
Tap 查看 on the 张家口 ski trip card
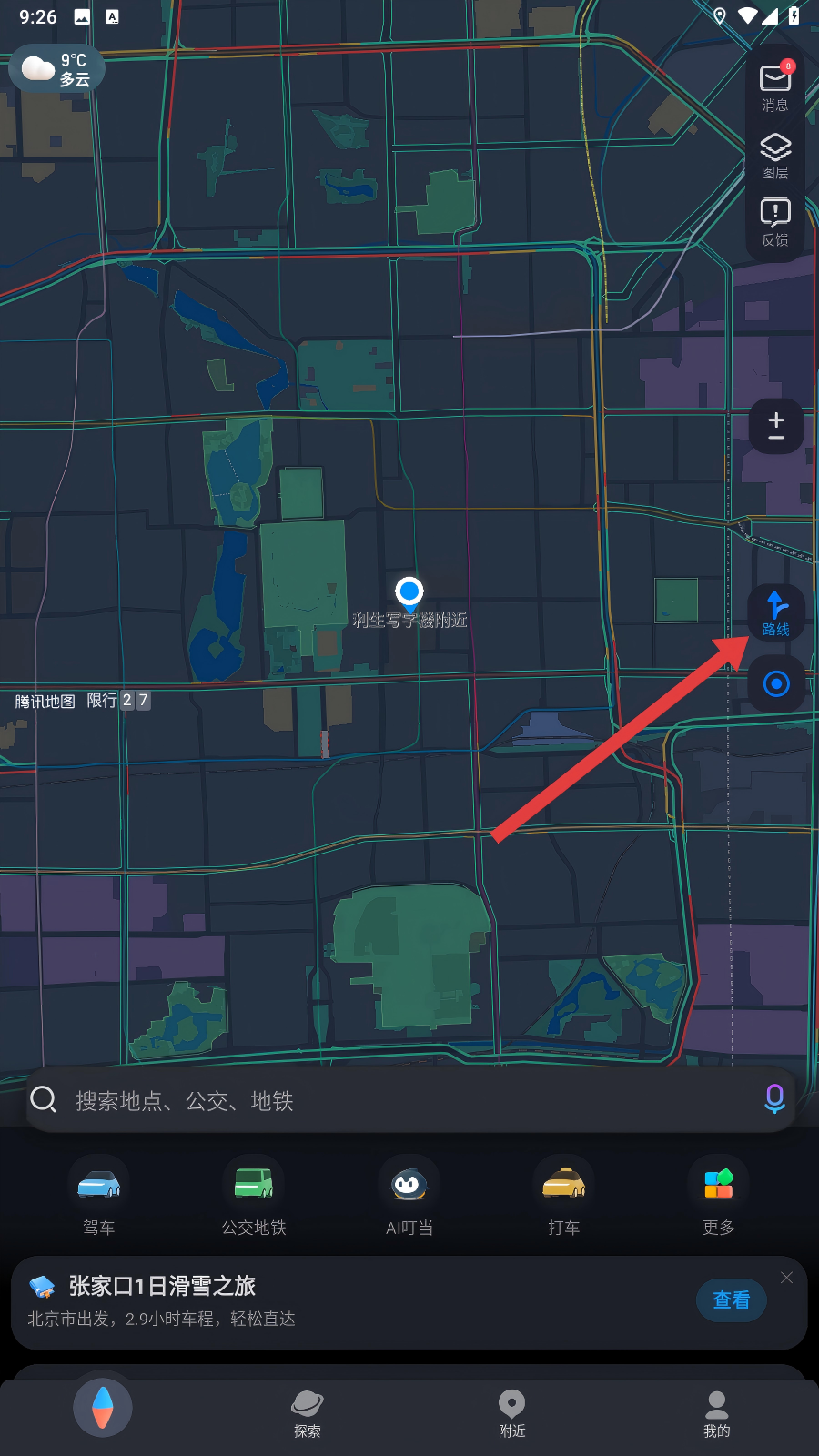[732, 1300]
